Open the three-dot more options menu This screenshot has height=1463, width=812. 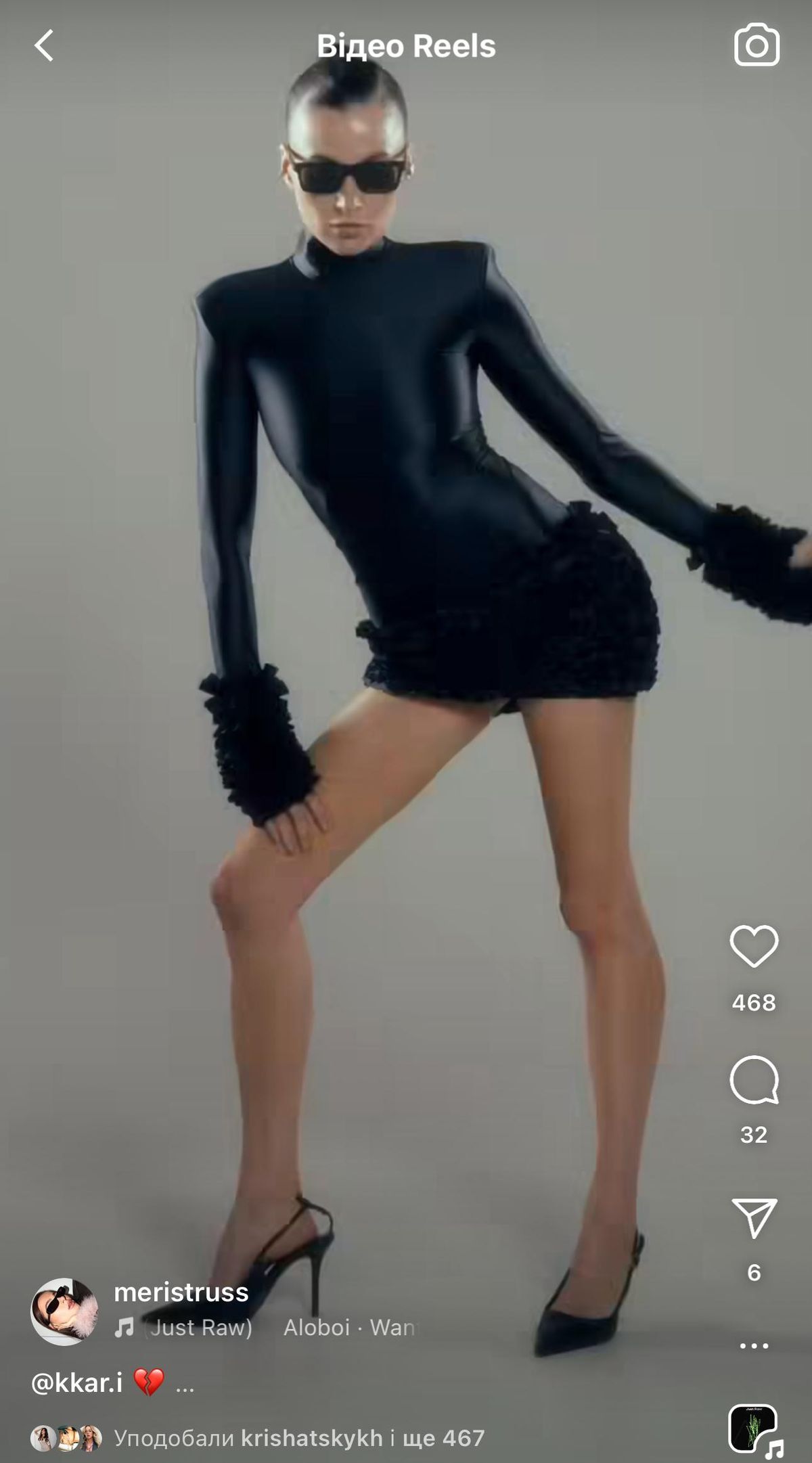click(754, 1345)
